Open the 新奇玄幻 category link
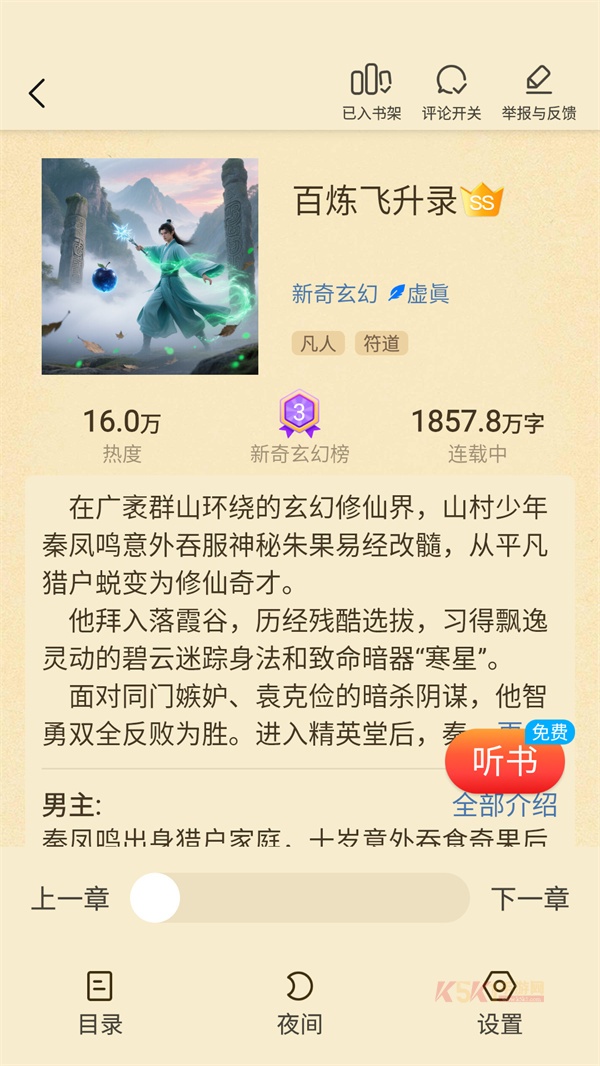 click(x=334, y=294)
